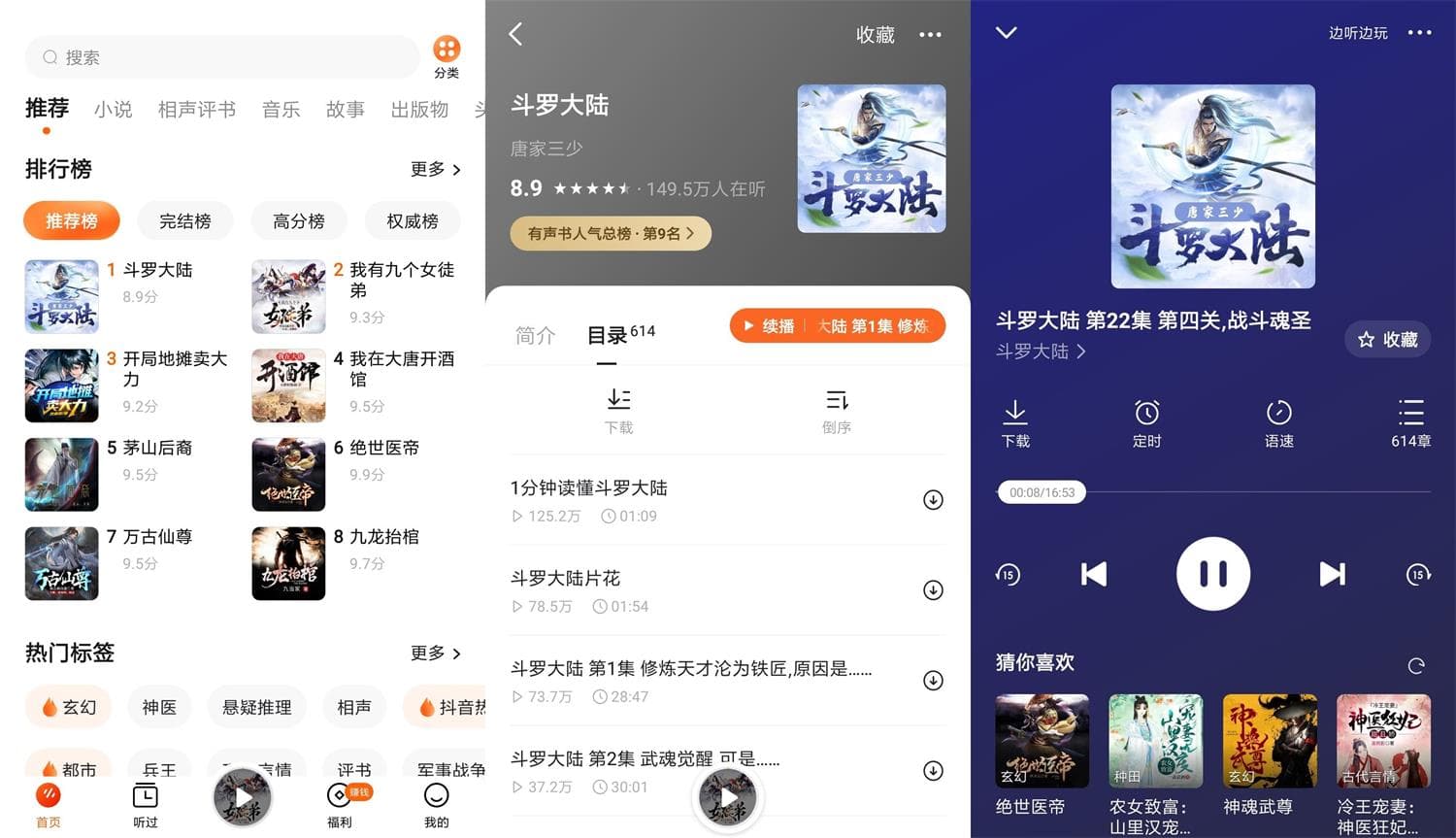Skip to the next episode
The height and width of the screenshot is (838, 1456).
tap(1332, 574)
